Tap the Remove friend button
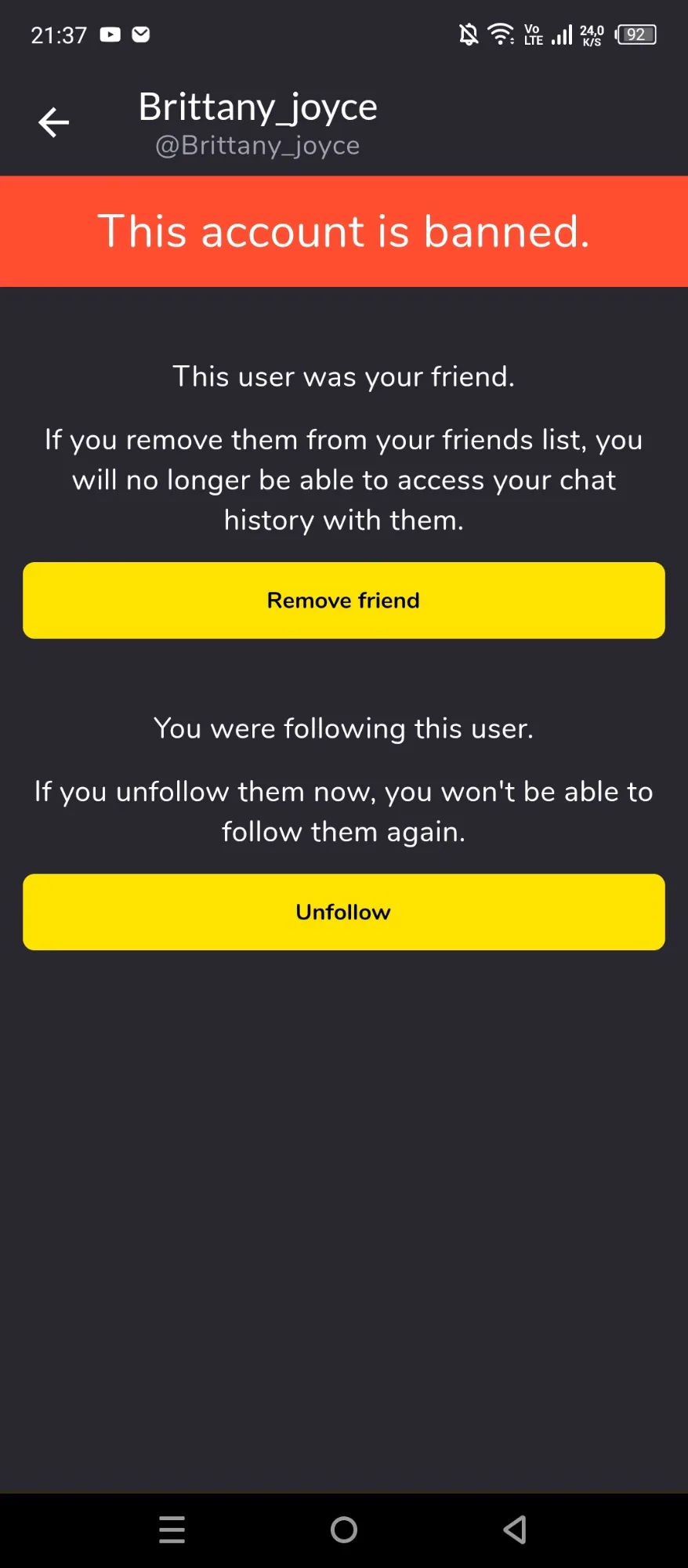The width and height of the screenshot is (688, 1568). pyautogui.click(x=344, y=601)
